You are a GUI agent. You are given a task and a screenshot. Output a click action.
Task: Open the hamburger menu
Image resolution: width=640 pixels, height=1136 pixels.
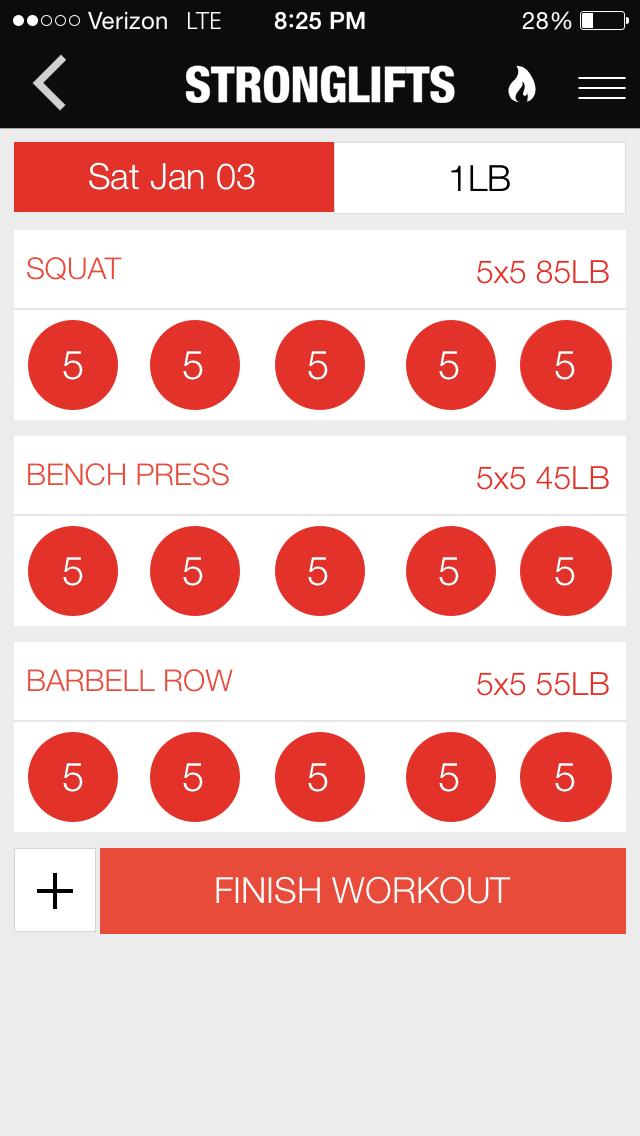pyautogui.click(x=601, y=87)
